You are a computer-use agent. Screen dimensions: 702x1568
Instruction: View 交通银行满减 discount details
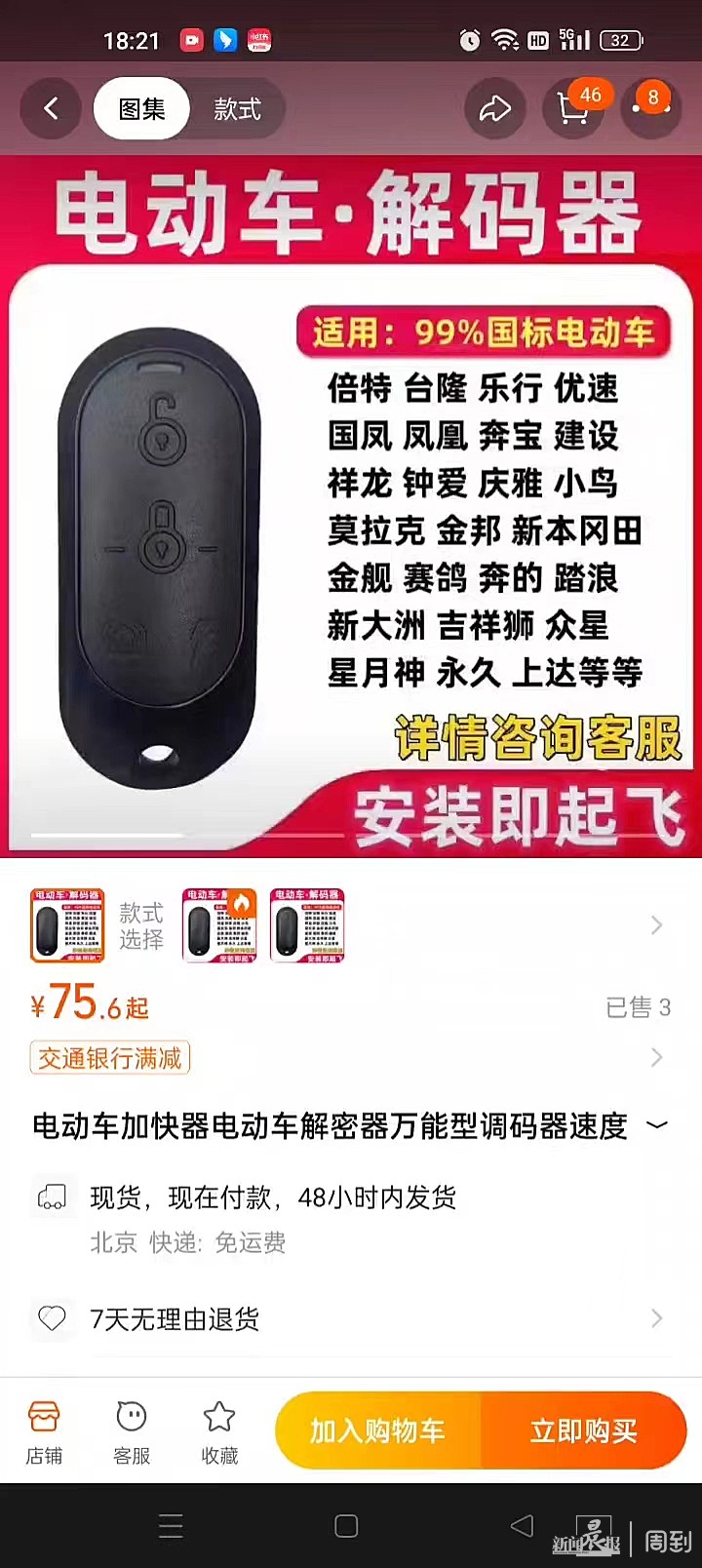click(x=110, y=1058)
